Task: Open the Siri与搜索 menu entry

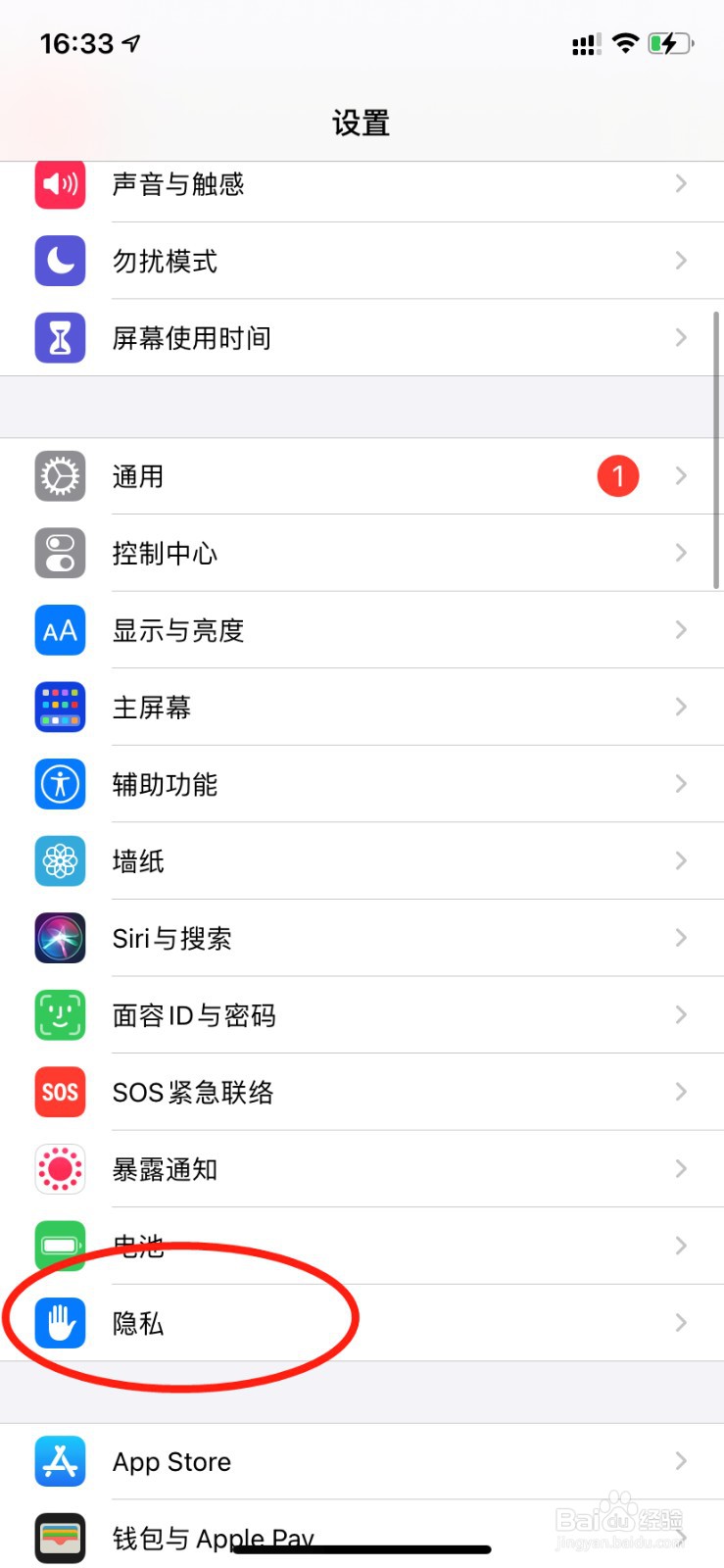Action: (x=171, y=938)
